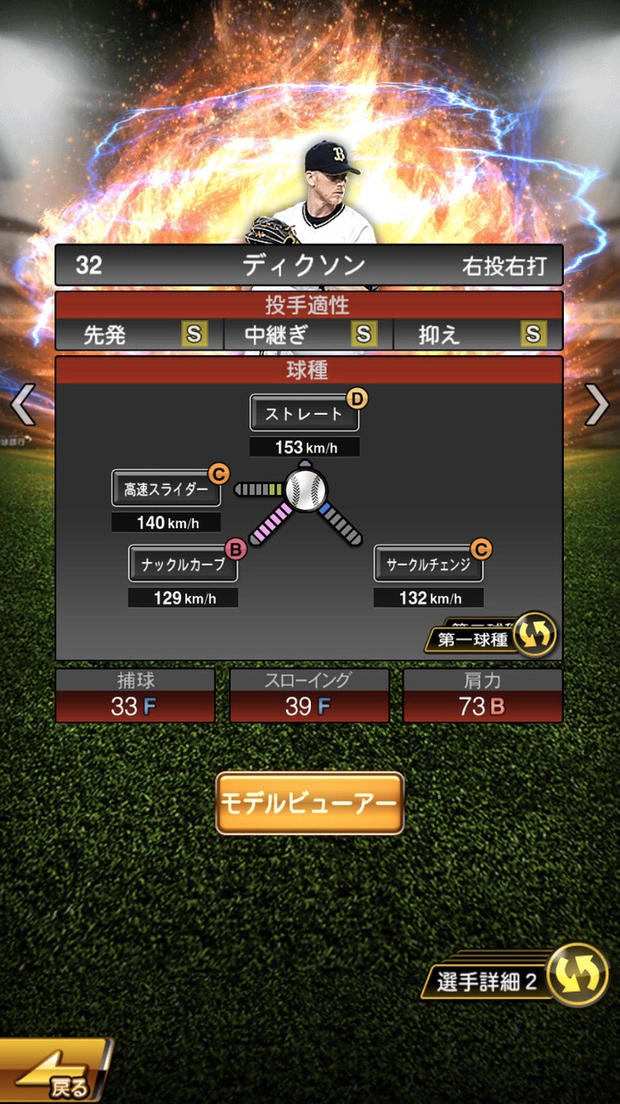The height and width of the screenshot is (1104, 620).
Task: Select the サークルチェンジ pitch
Action: [x=428, y=563]
